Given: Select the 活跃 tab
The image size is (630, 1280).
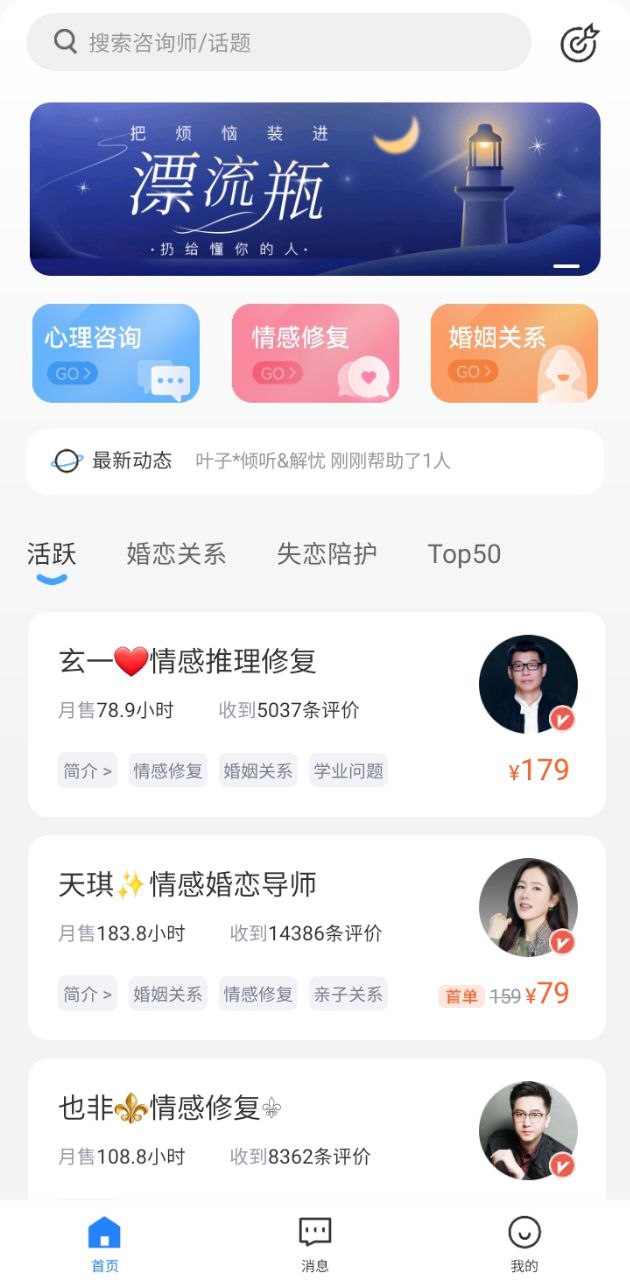Looking at the screenshot, I should point(52,554).
